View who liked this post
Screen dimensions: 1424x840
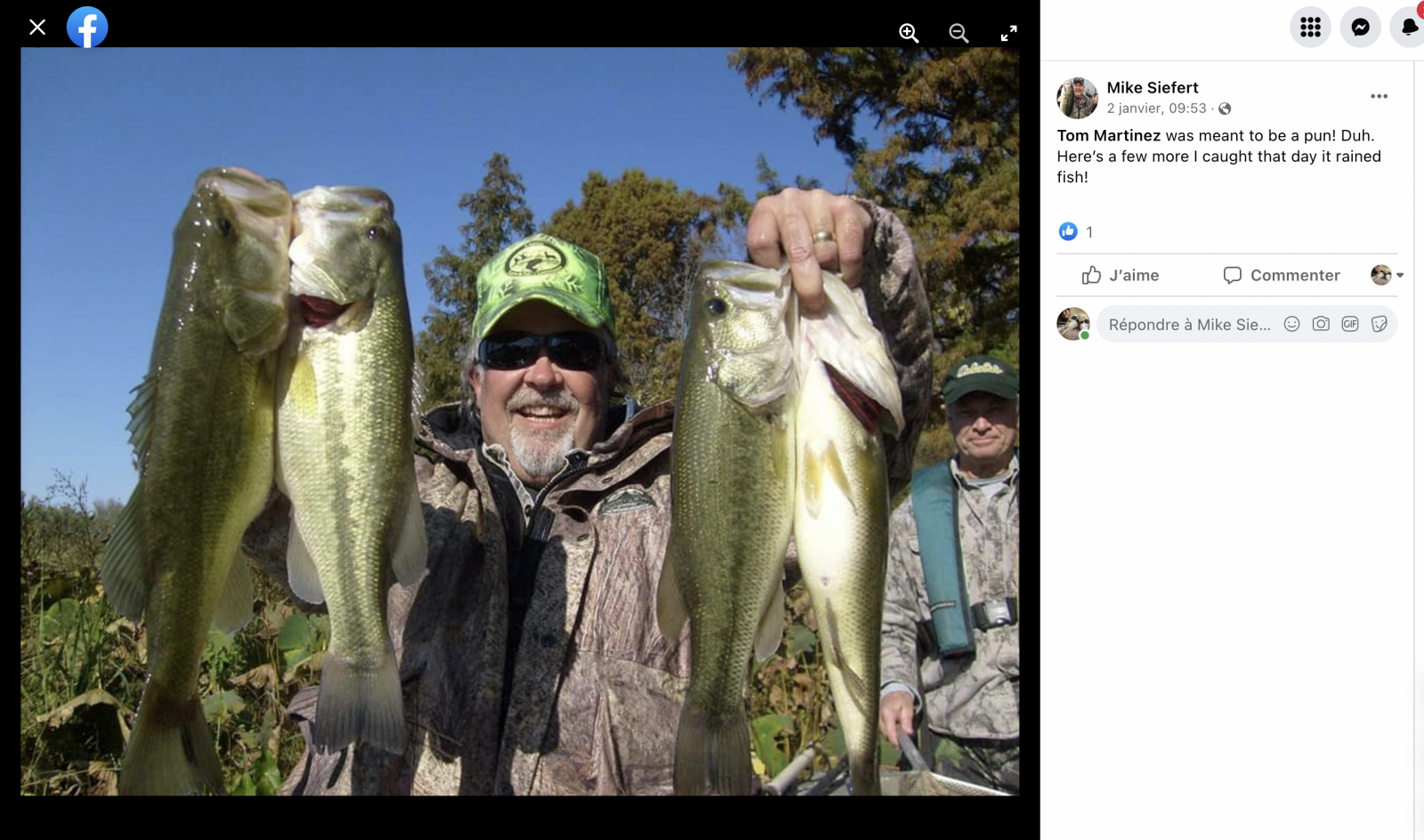coord(1076,231)
